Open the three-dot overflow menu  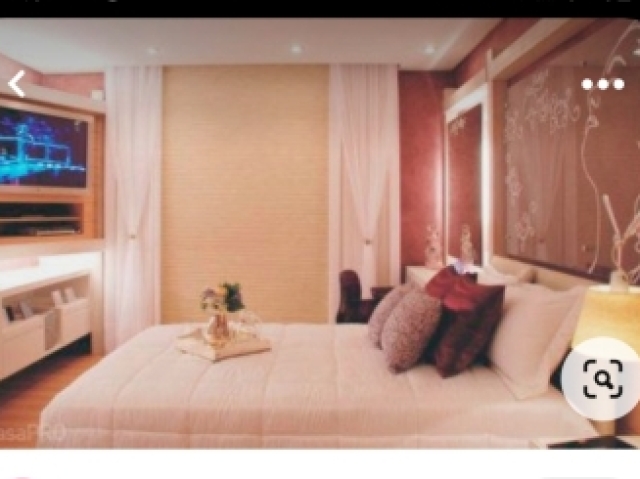602,85
